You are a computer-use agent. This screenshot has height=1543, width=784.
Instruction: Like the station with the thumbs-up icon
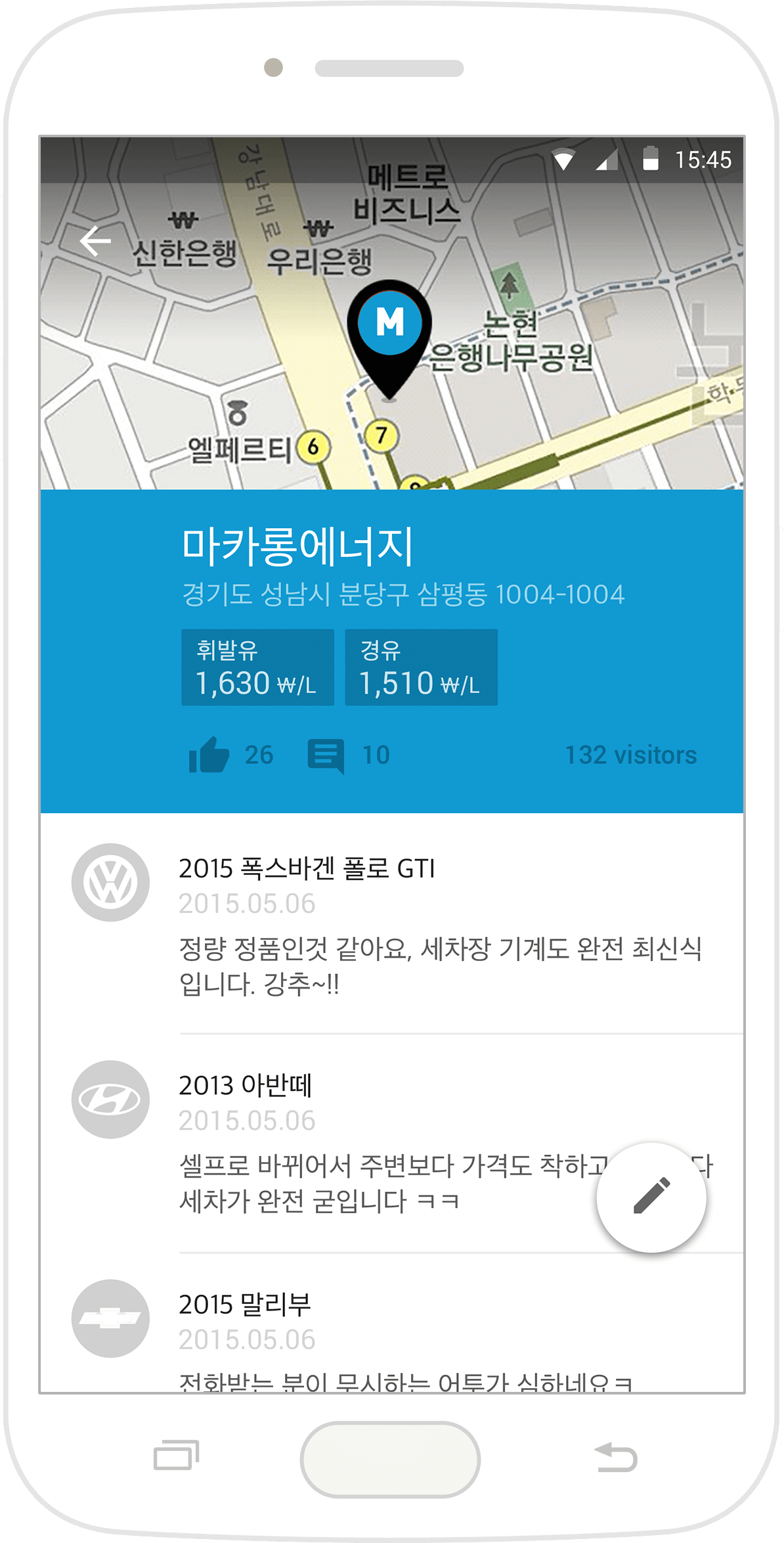point(209,755)
